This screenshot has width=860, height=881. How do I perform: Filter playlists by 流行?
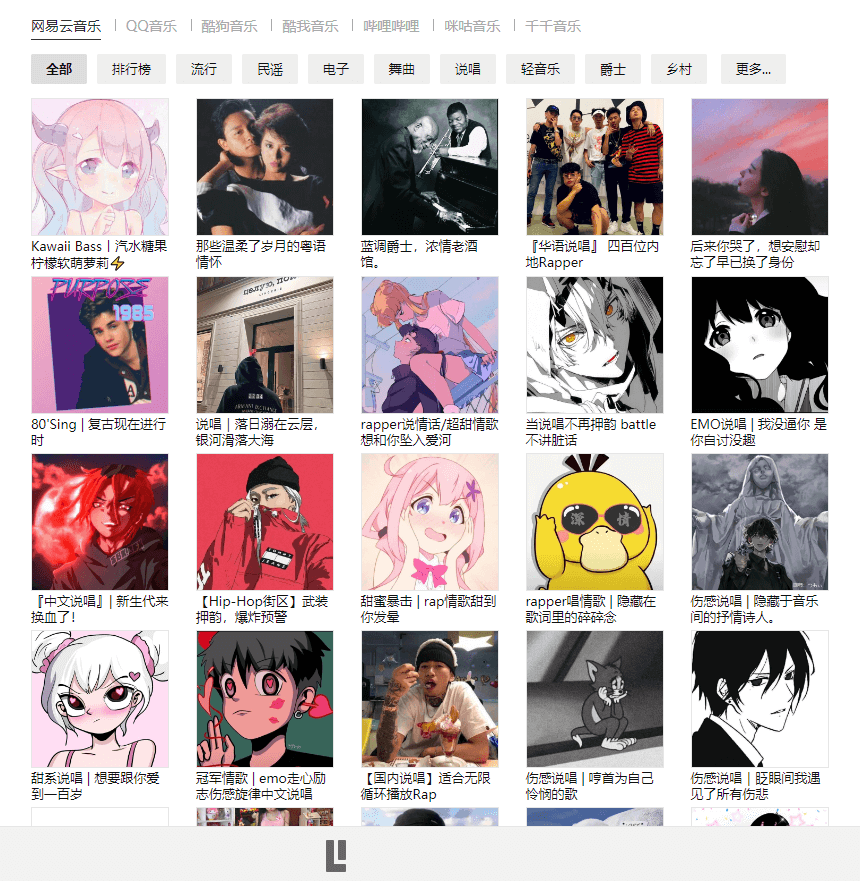[x=204, y=69]
